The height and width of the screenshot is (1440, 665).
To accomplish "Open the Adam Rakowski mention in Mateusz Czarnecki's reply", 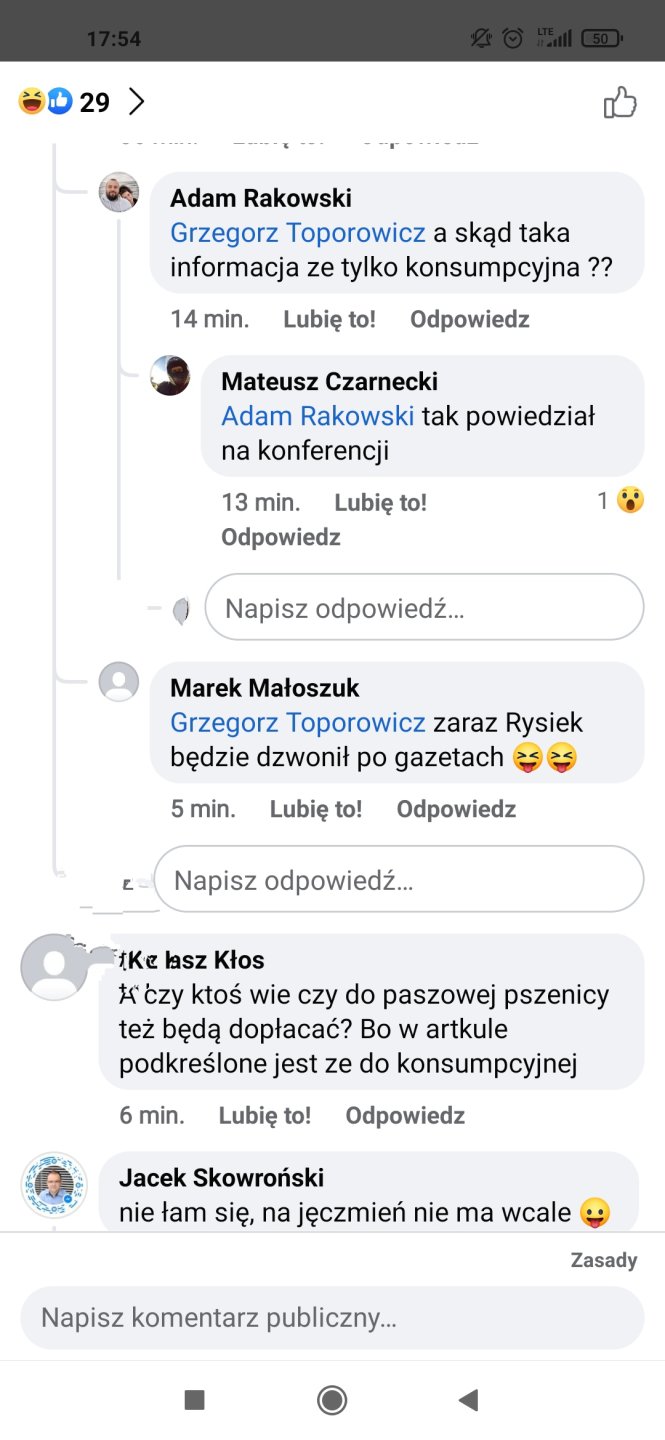I will [x=317, y=416].
